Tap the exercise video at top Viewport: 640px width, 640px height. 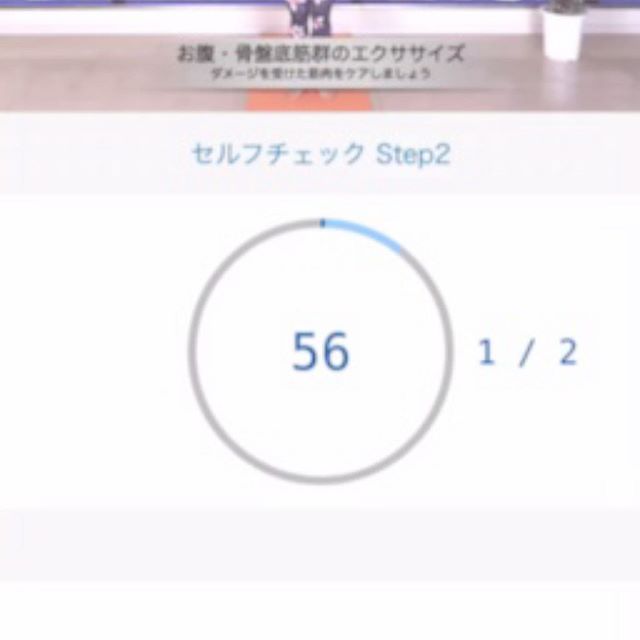[x=320, y=55]
